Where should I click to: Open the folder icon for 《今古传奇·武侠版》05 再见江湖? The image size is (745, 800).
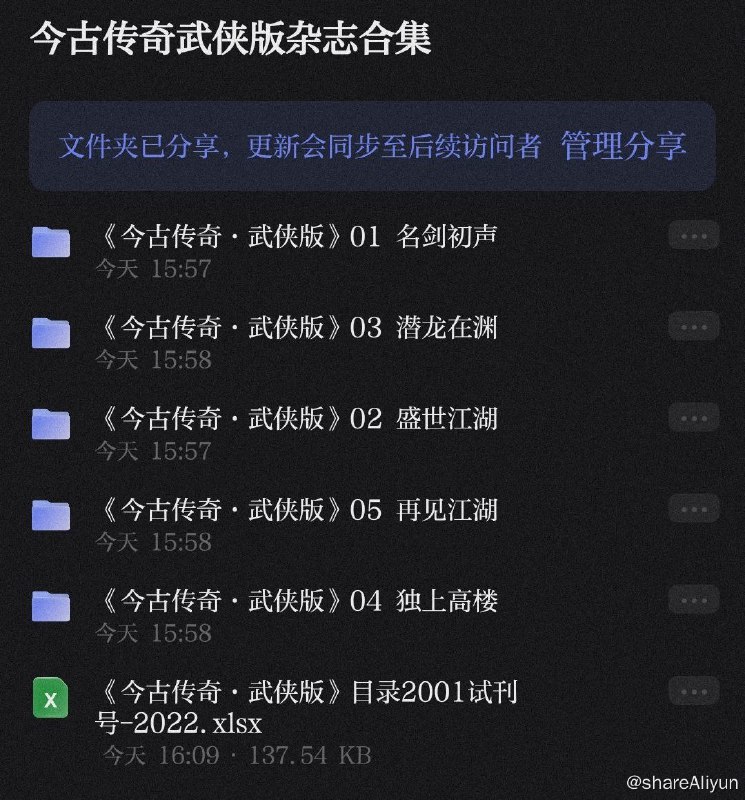(51, 512)
